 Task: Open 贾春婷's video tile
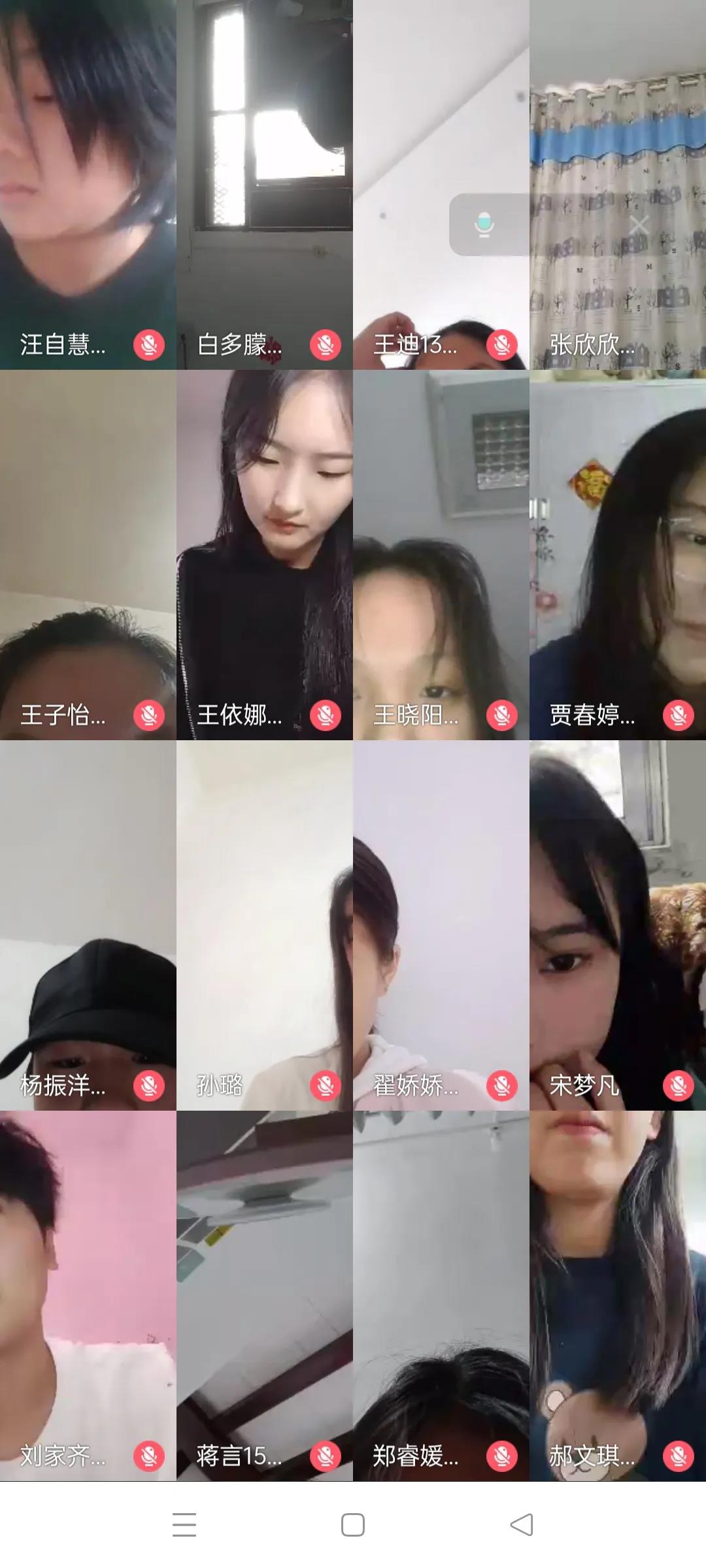tap(618, 555)
